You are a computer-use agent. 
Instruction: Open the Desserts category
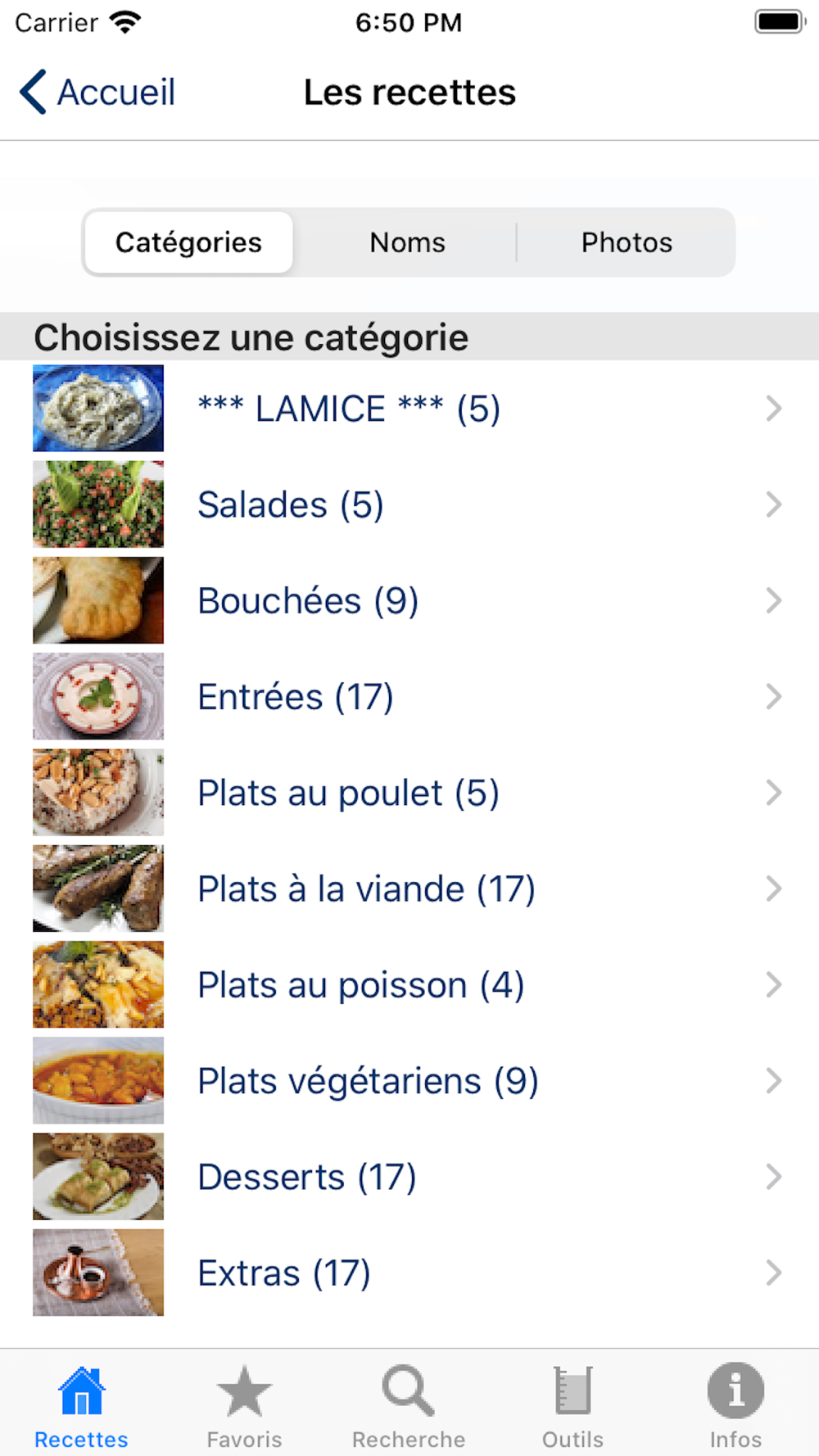[409, 1177]
